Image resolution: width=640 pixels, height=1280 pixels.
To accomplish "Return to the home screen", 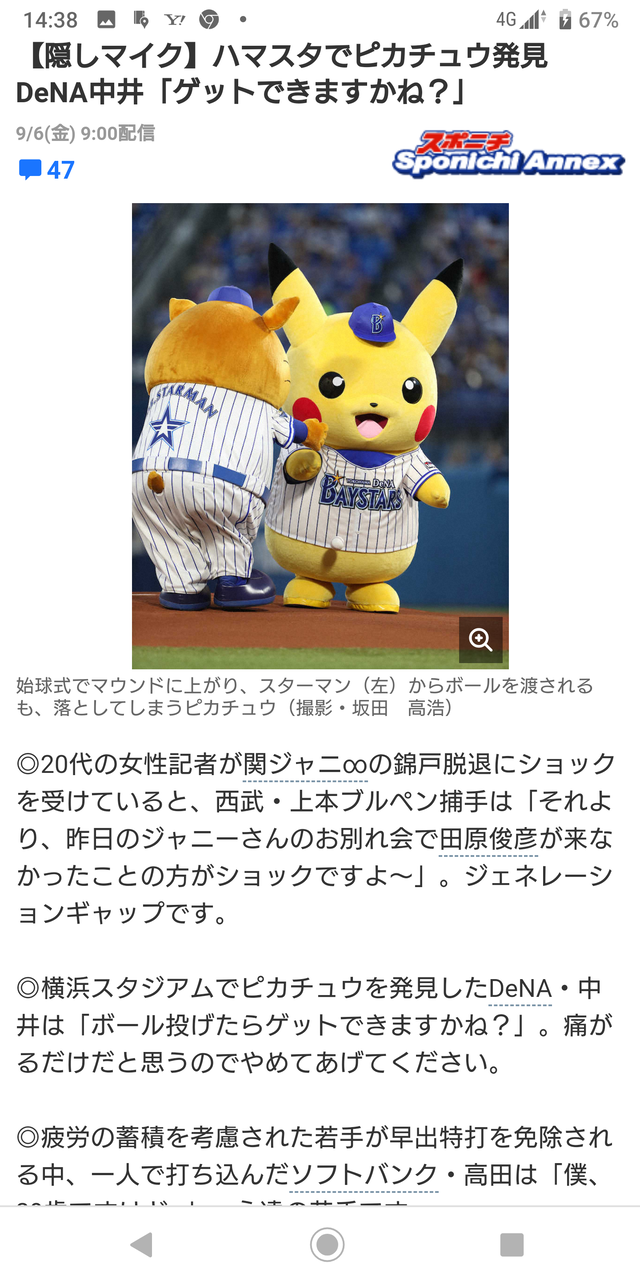I will tap(327, 1244).
